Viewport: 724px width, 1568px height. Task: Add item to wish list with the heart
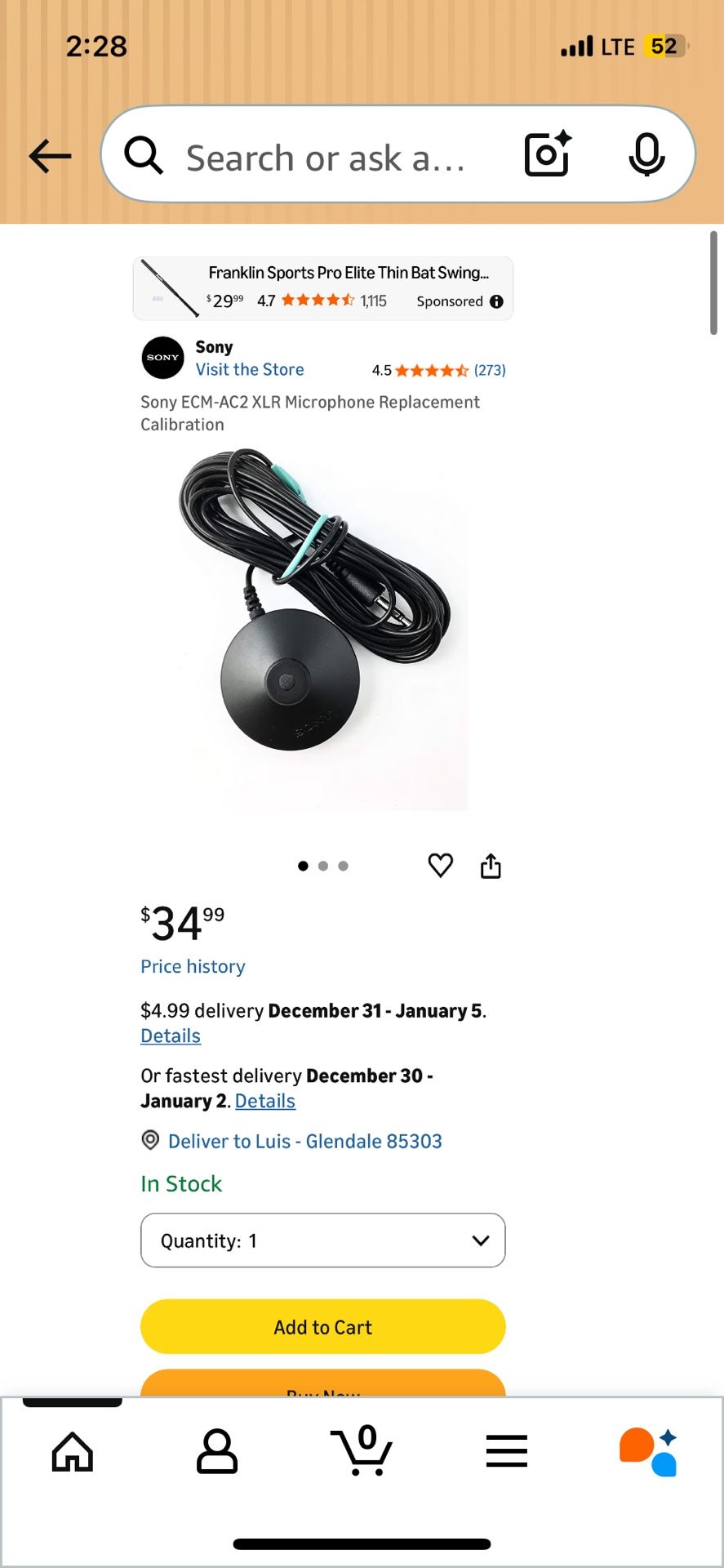coord(441,865)
